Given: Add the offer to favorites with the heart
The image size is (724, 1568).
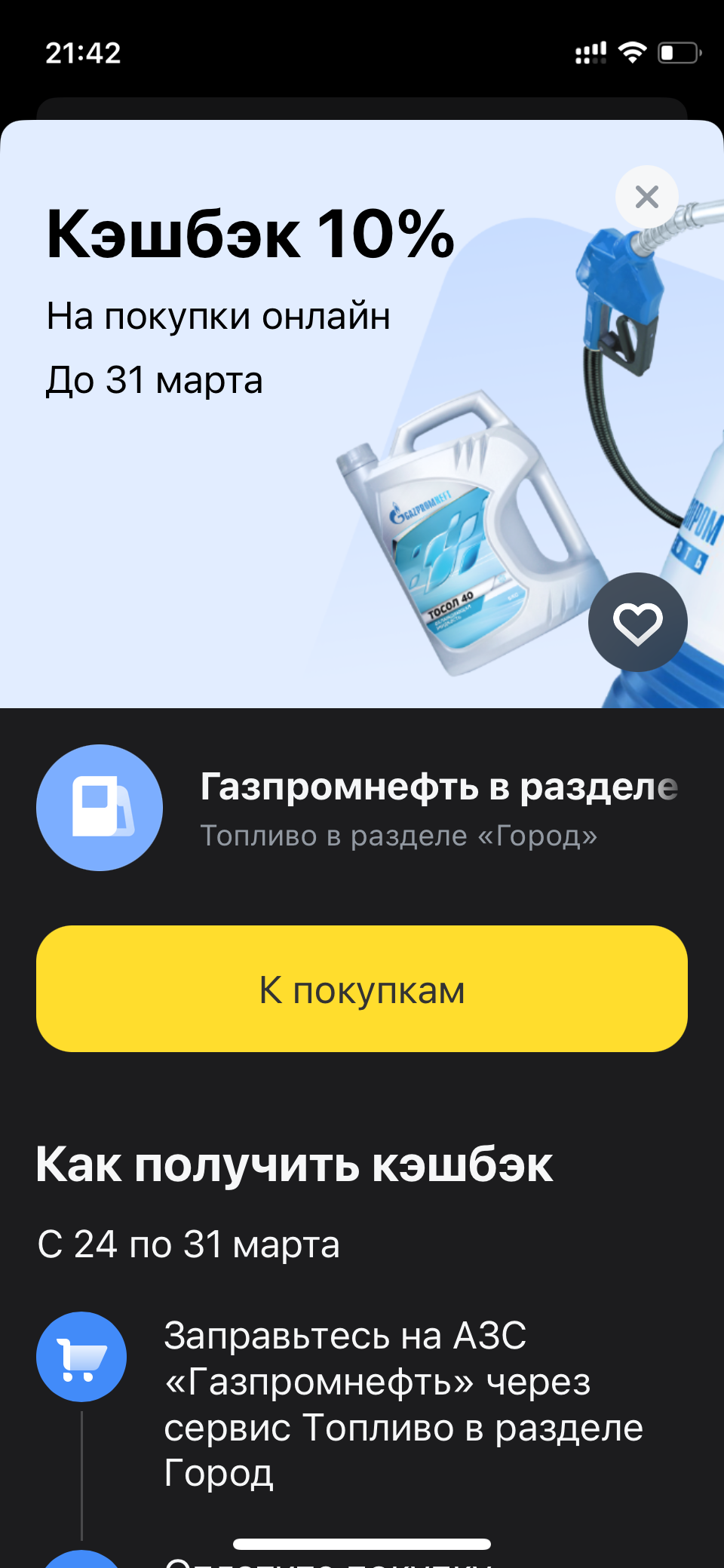Looking at the screenshot, I should click(x=638, y=622).
